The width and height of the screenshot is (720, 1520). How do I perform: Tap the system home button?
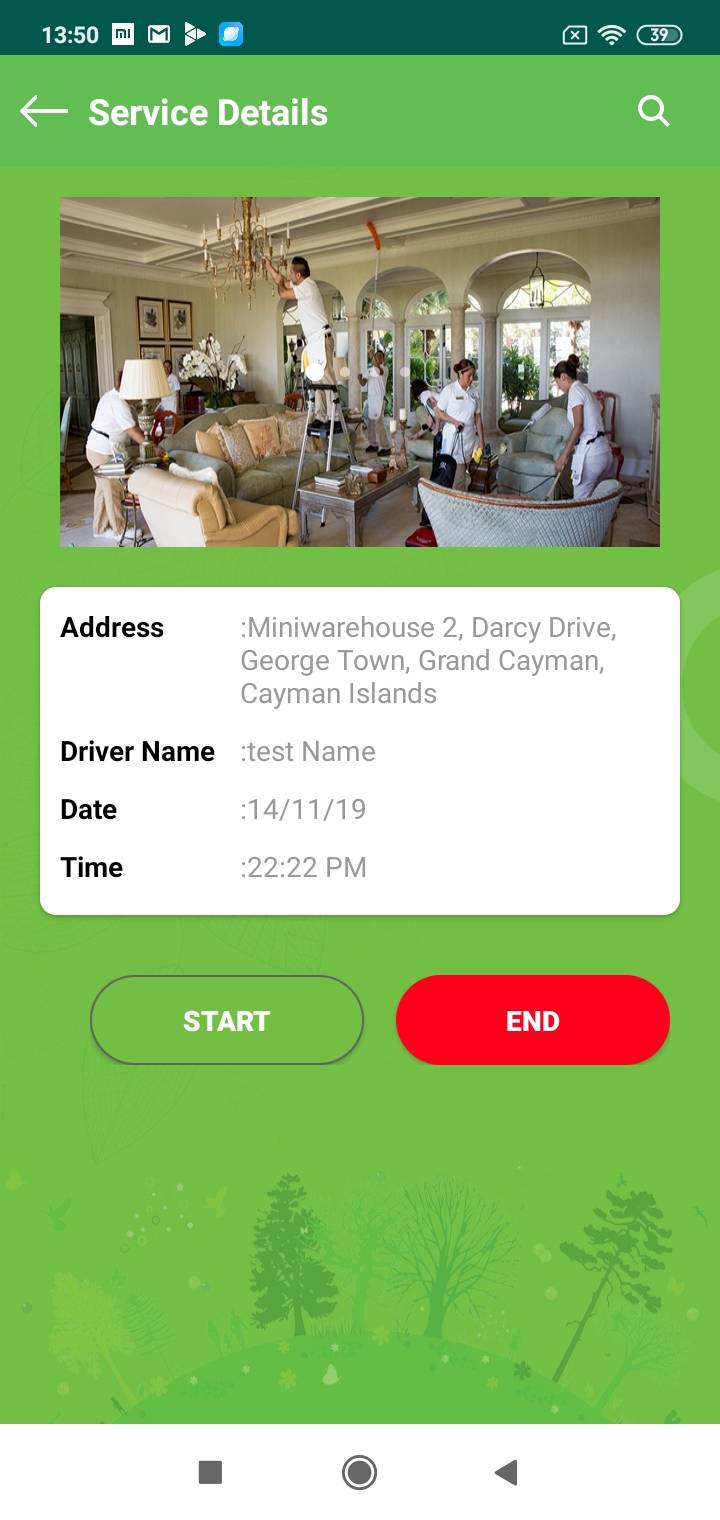[359, 1472]
